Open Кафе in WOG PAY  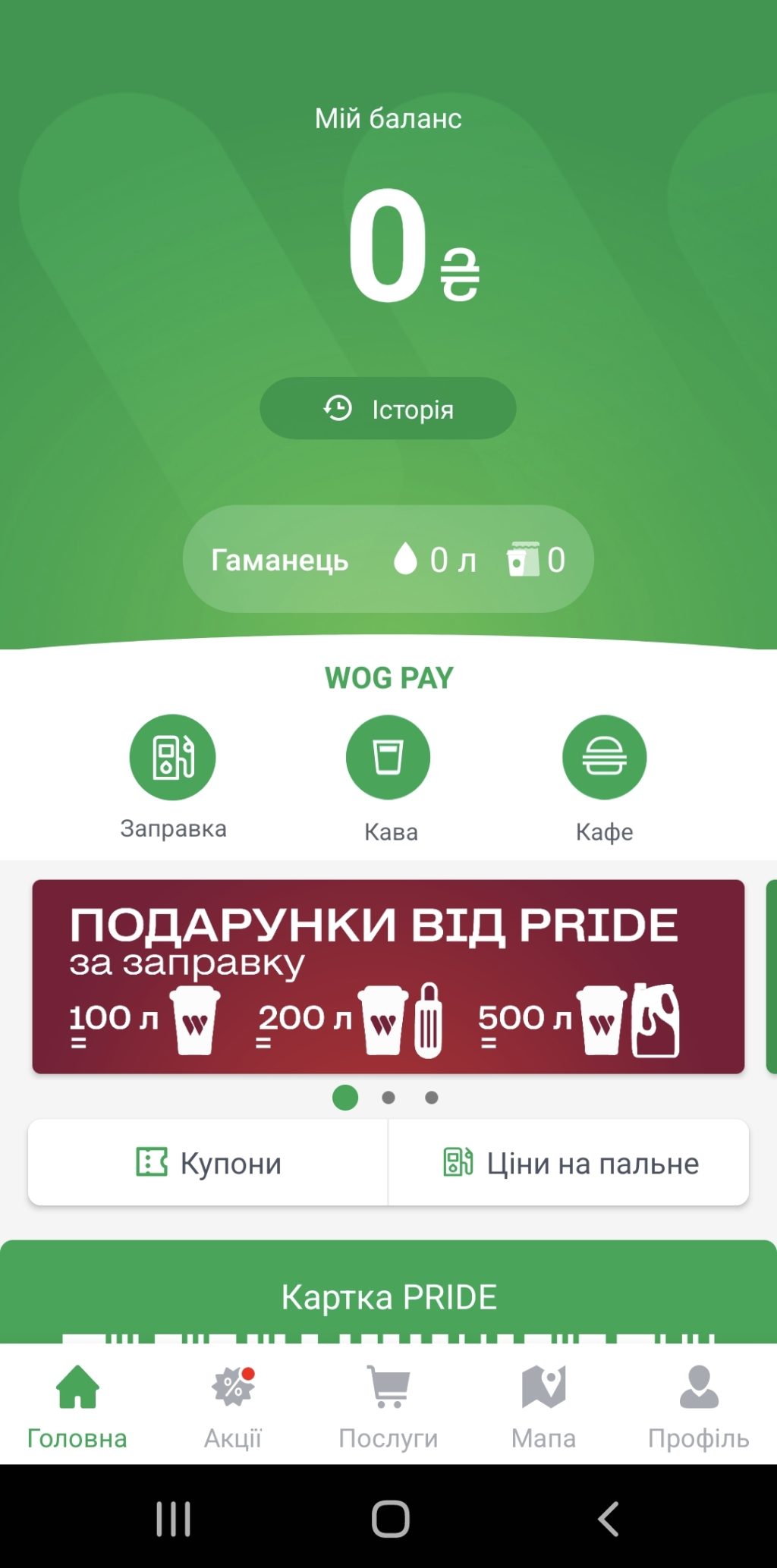coord(604,758)
